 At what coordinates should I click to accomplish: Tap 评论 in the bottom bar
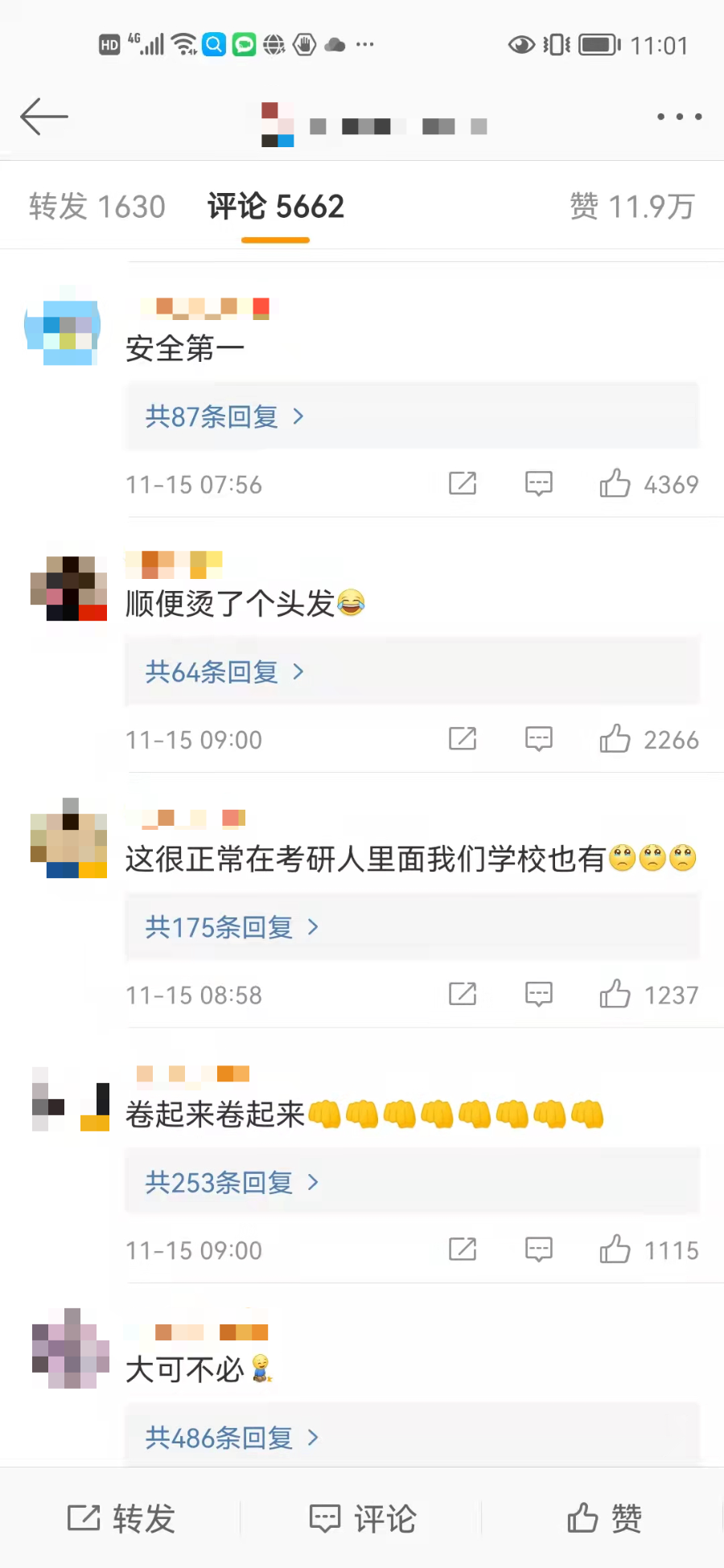(363, 1519)
